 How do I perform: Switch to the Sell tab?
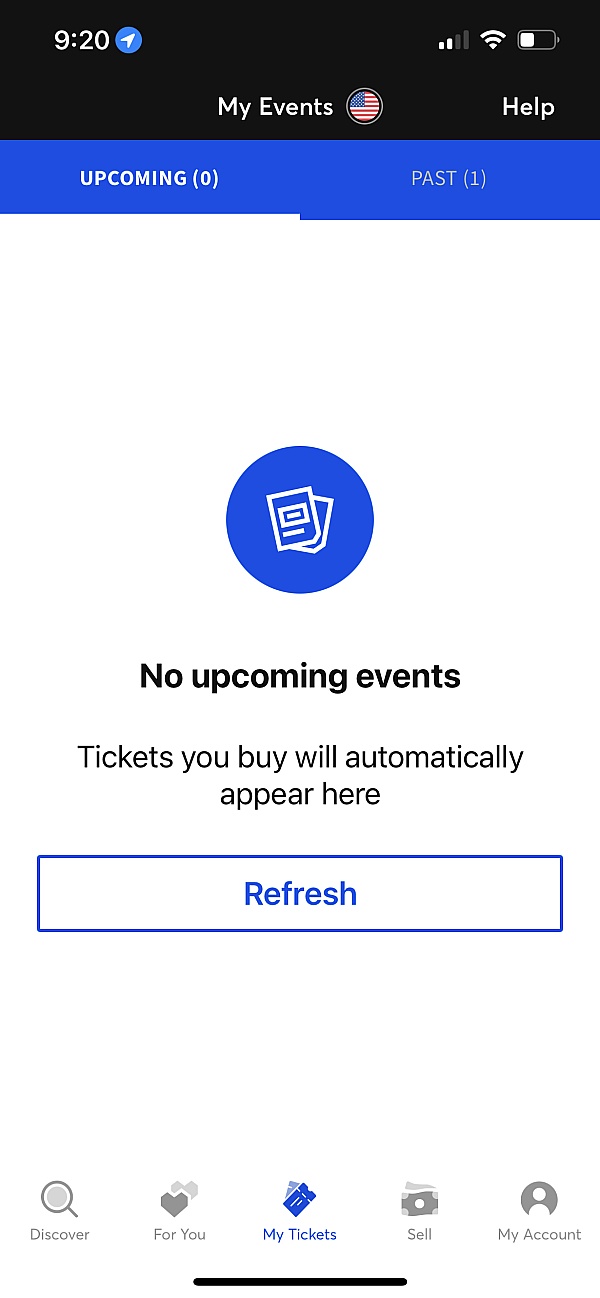pyautogui.click(x=420, y=1211)
